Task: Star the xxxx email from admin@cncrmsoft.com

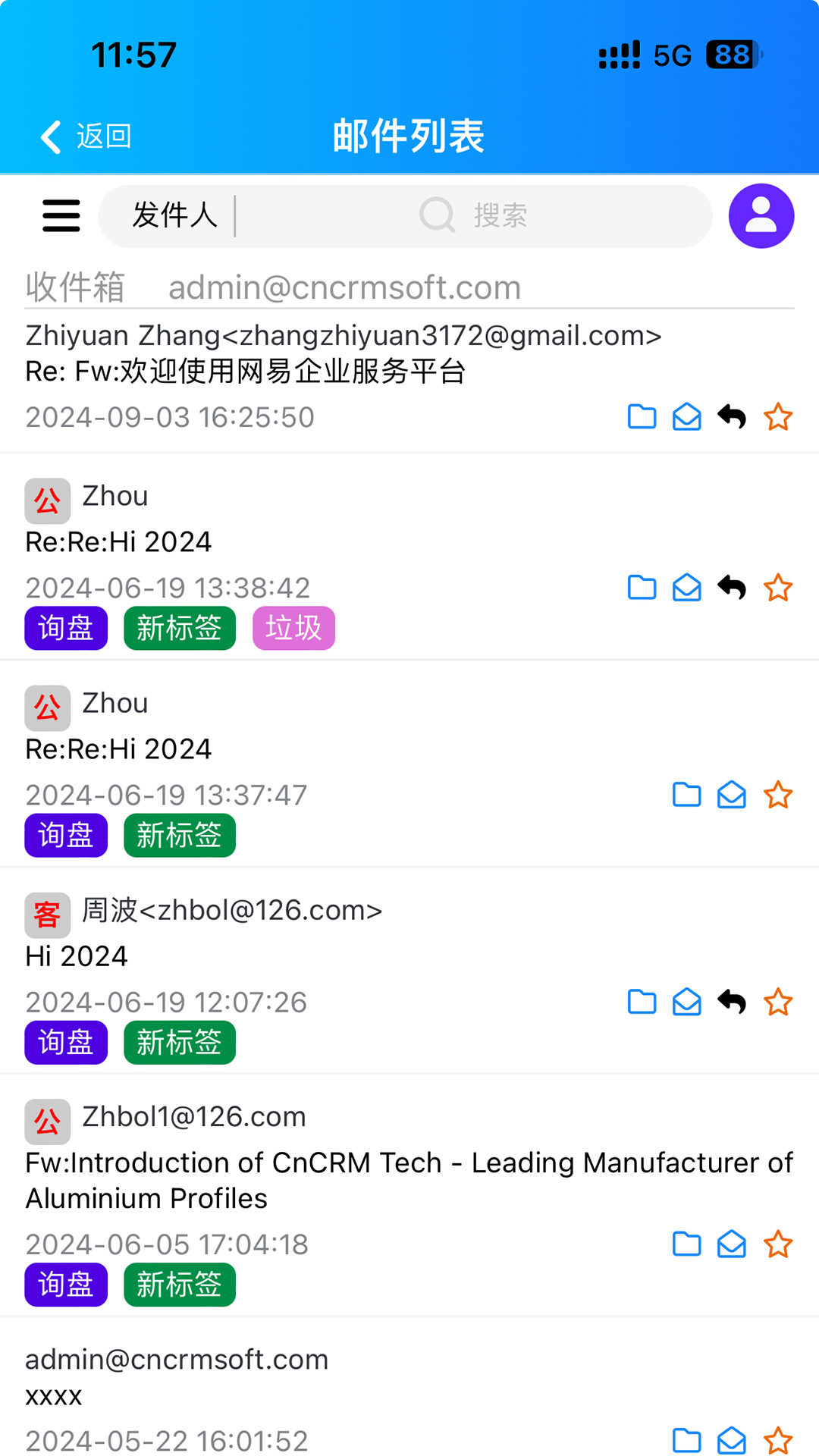Action: pos(778,1441)
